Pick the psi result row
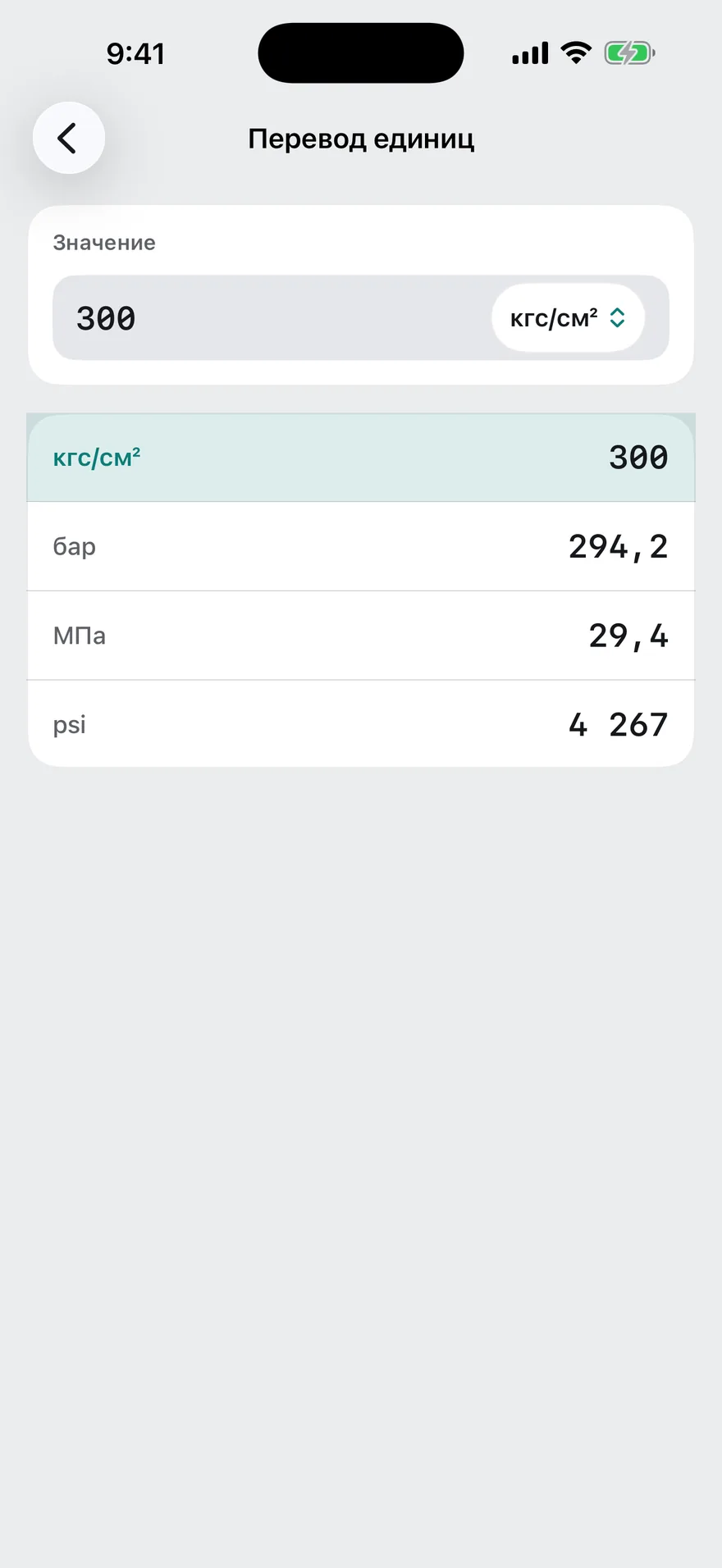The width and height of the screenshot is (722, 1568). 361,724
